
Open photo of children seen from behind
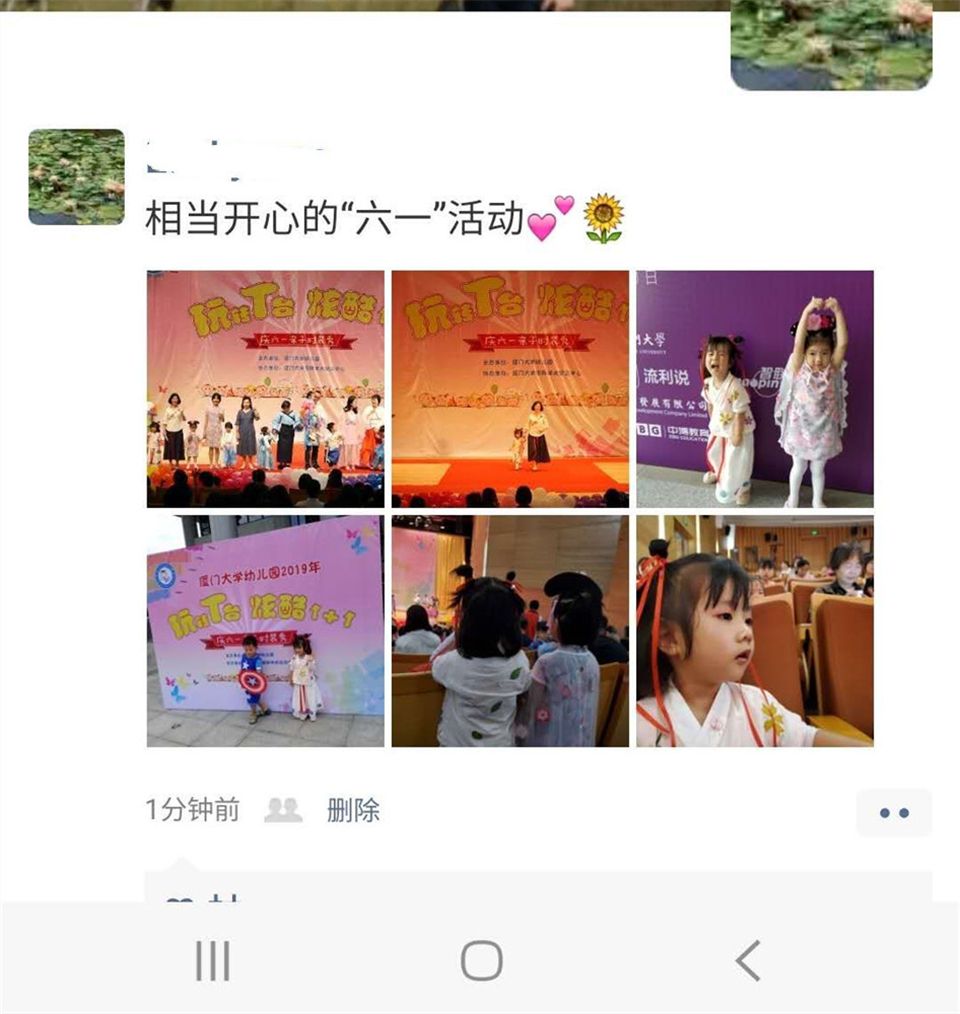tap(510, 631)
